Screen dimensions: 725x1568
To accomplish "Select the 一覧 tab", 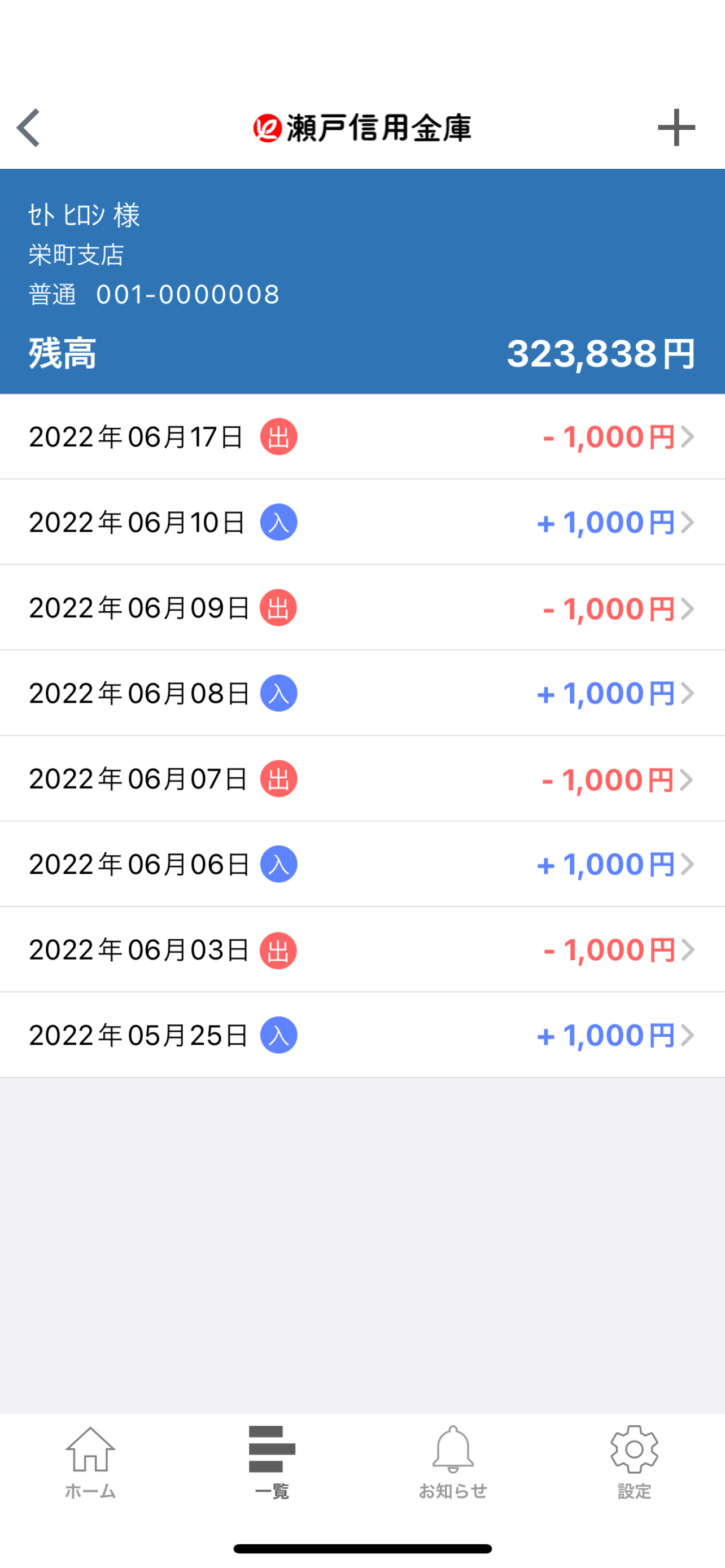I will (x=272, y=1462).
